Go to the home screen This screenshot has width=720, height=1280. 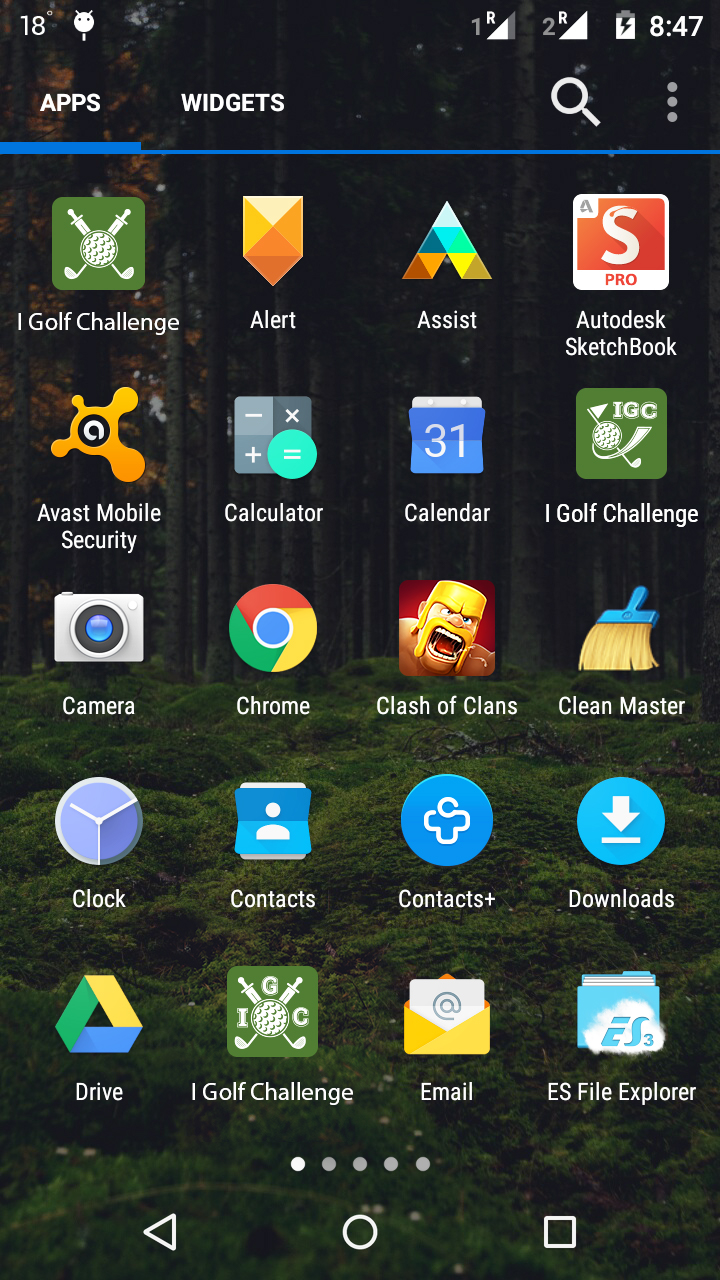click(360, 1232)
